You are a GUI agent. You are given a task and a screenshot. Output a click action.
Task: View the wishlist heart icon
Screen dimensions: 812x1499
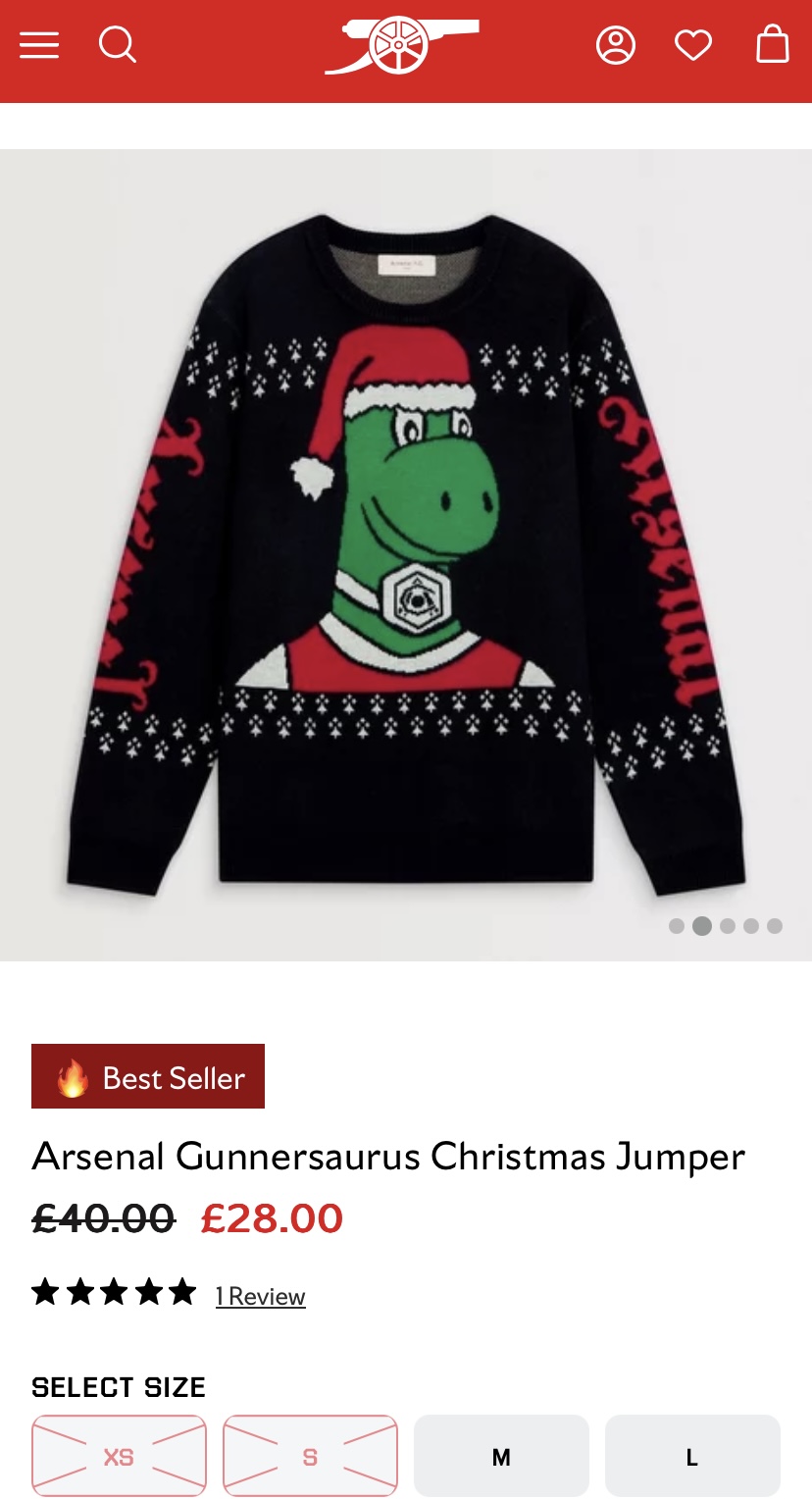pos(693,45)
